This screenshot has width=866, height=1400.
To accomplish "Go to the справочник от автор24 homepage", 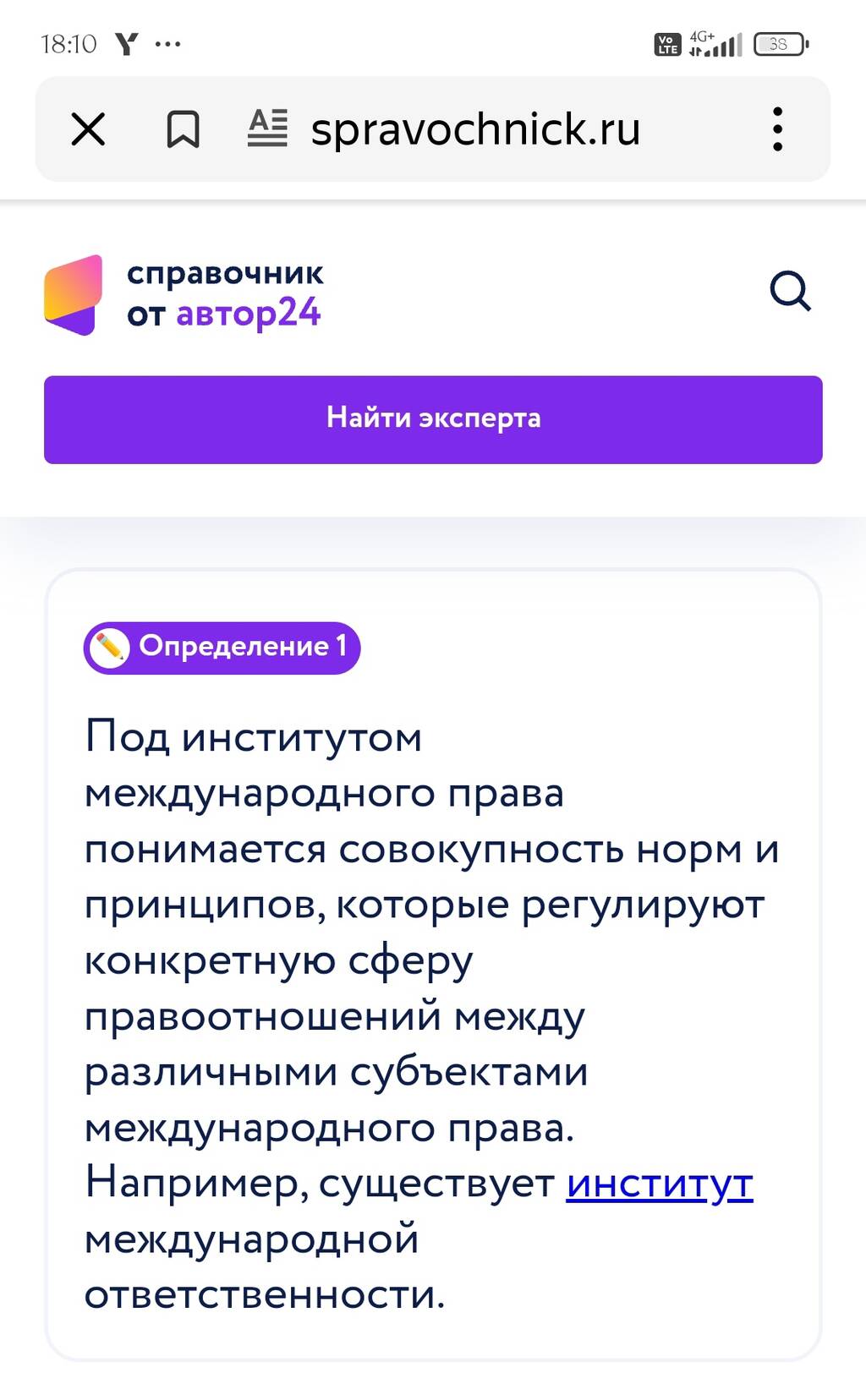I will click(x=184, y=293).
